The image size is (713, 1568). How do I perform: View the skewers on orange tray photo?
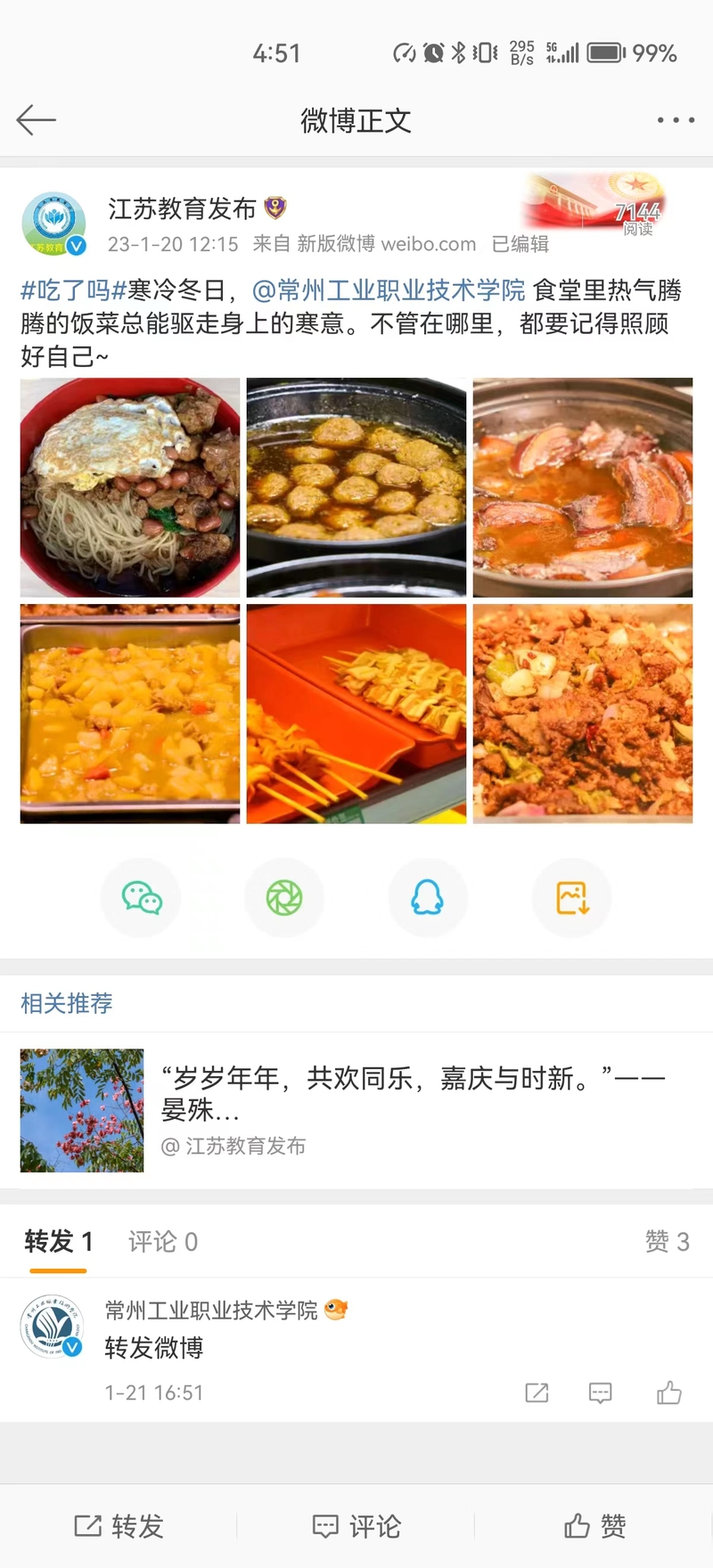point(356,714)
